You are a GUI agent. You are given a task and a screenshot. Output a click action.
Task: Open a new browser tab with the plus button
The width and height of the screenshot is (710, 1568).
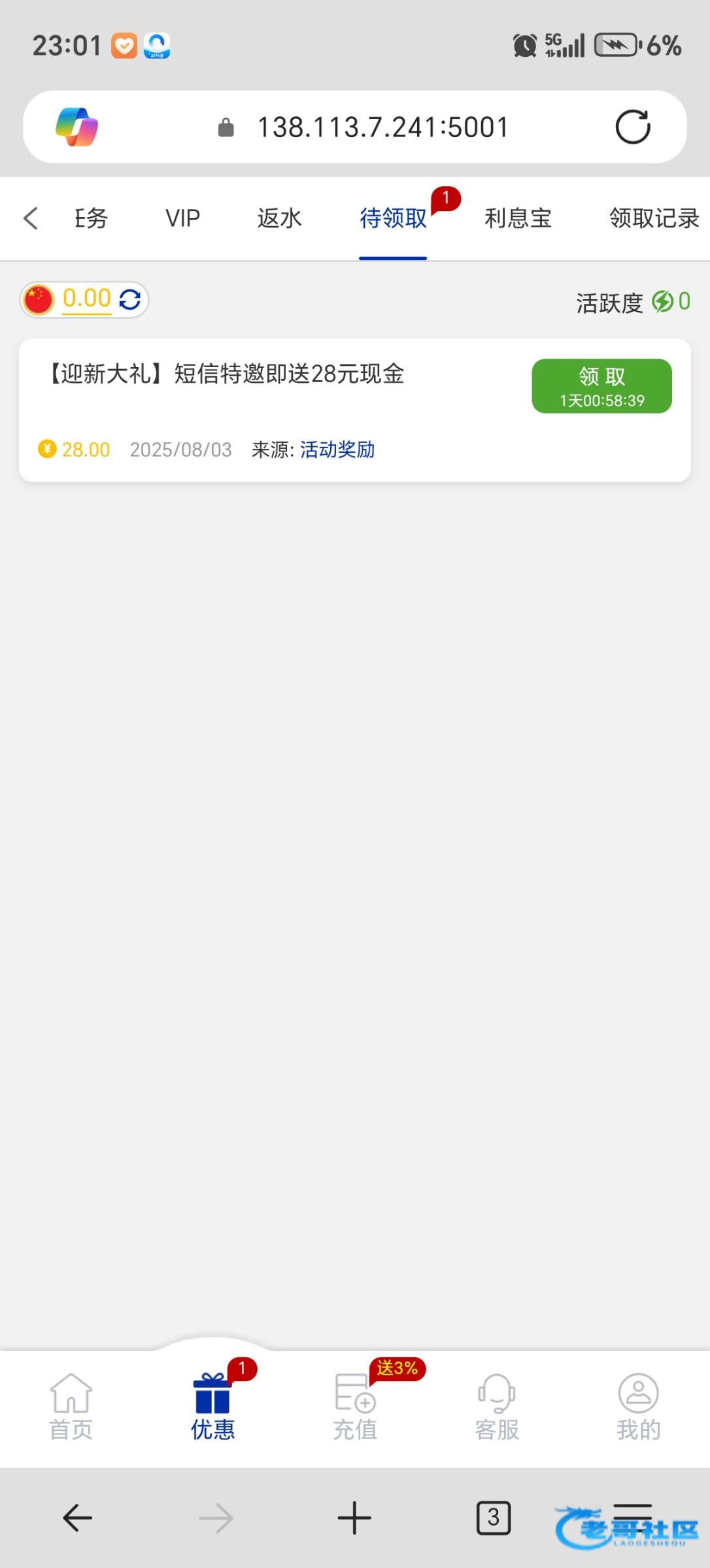[354, 1517]
